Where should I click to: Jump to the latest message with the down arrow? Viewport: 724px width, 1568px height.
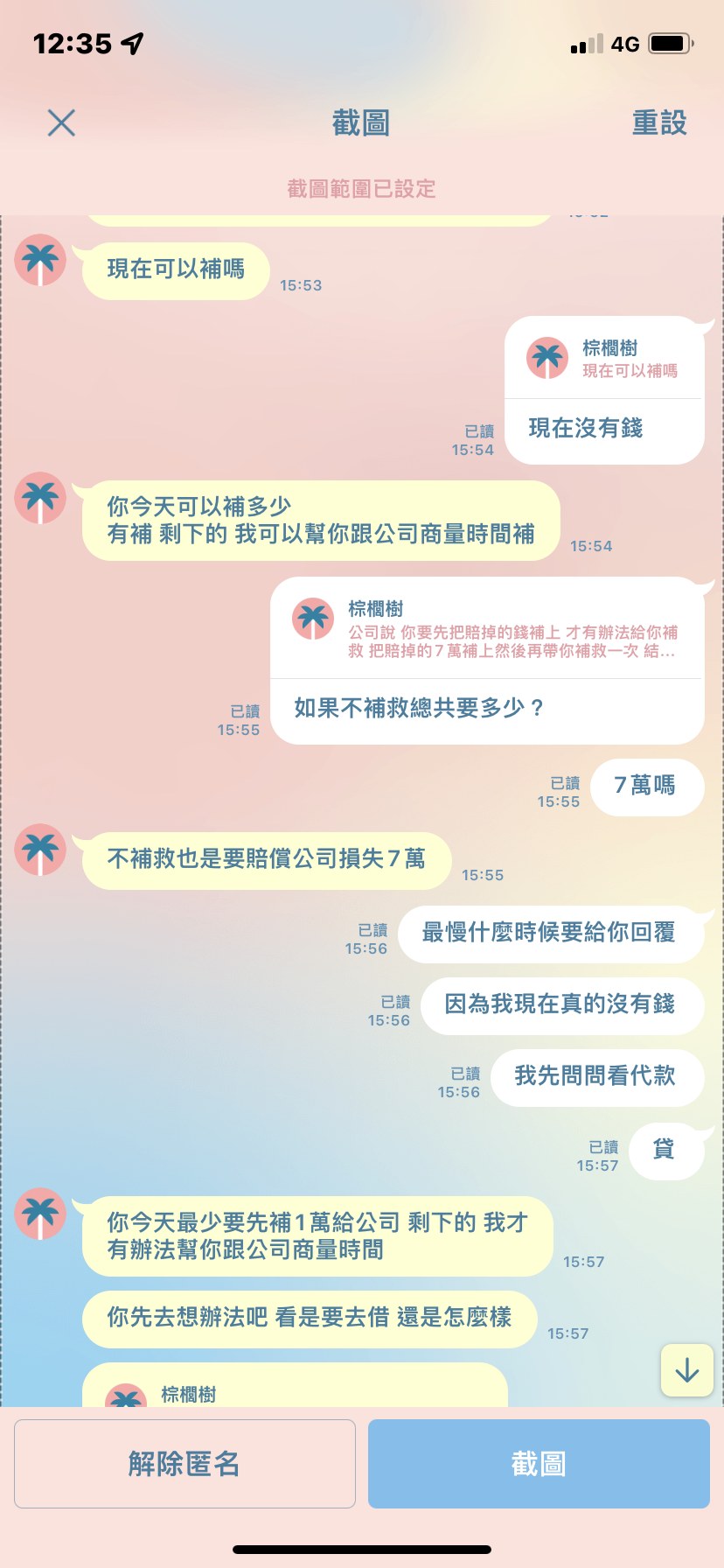point(686,1369)
